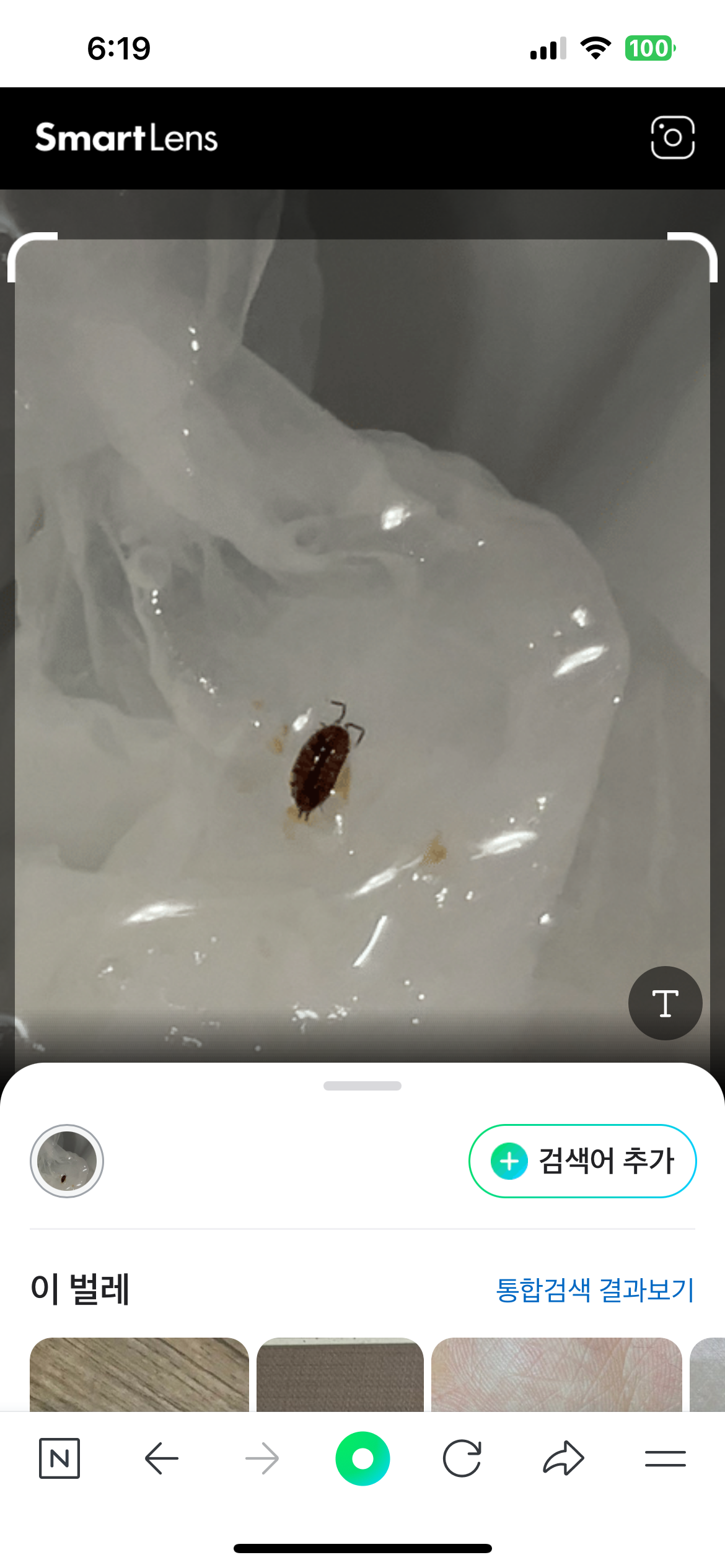The width and height of the screenshot is (725, 1568).
Task: Reload the current page
Action: click(x=462, y=1458)
